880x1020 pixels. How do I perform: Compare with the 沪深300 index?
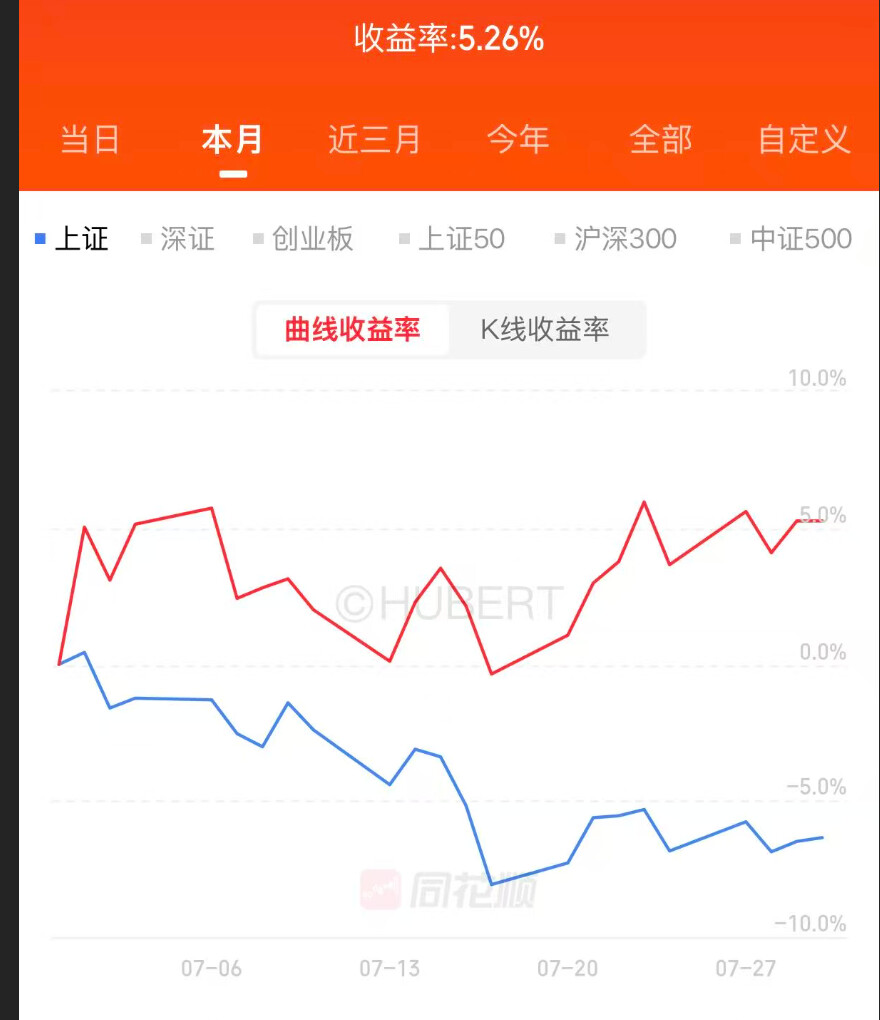tap(615, 239)
